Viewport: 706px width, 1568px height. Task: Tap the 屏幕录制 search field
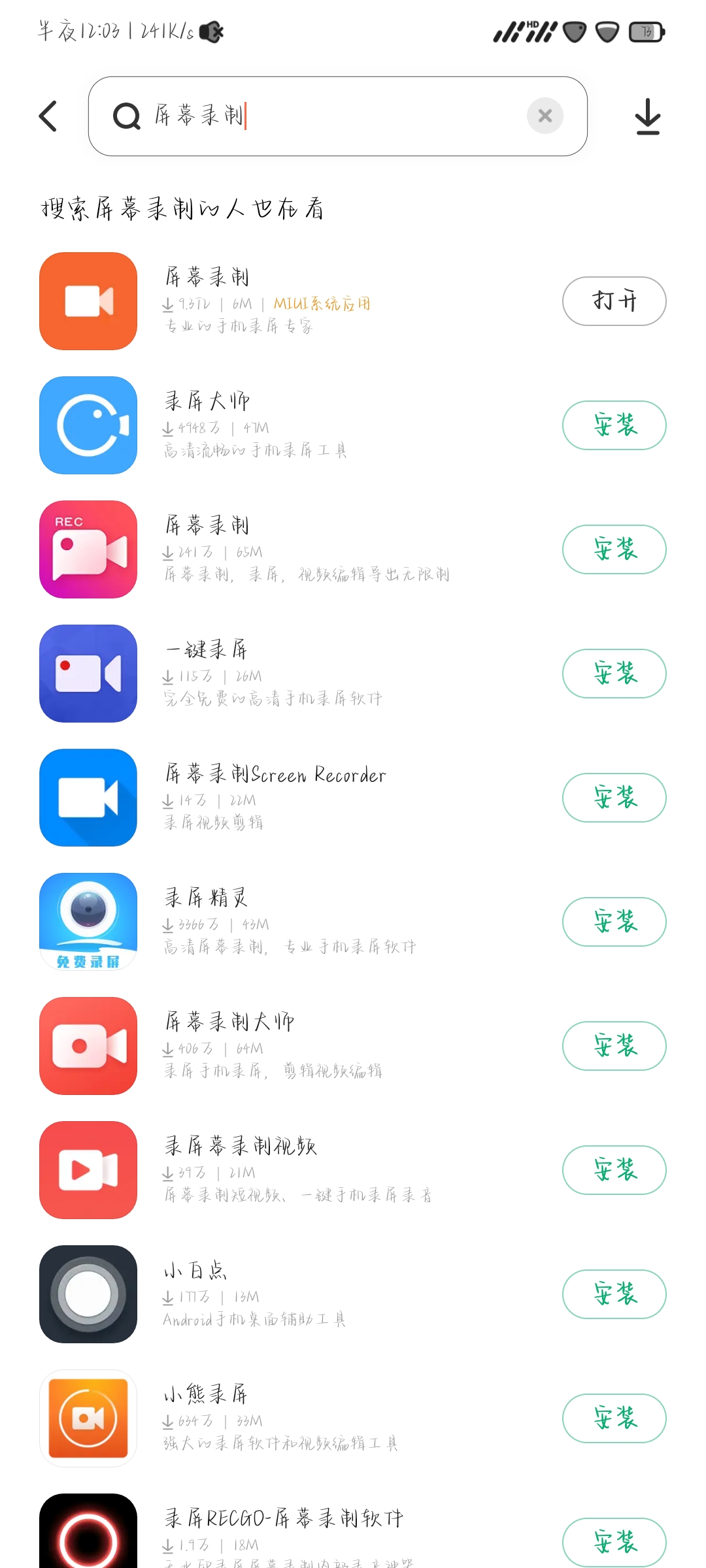click(337, 116)
